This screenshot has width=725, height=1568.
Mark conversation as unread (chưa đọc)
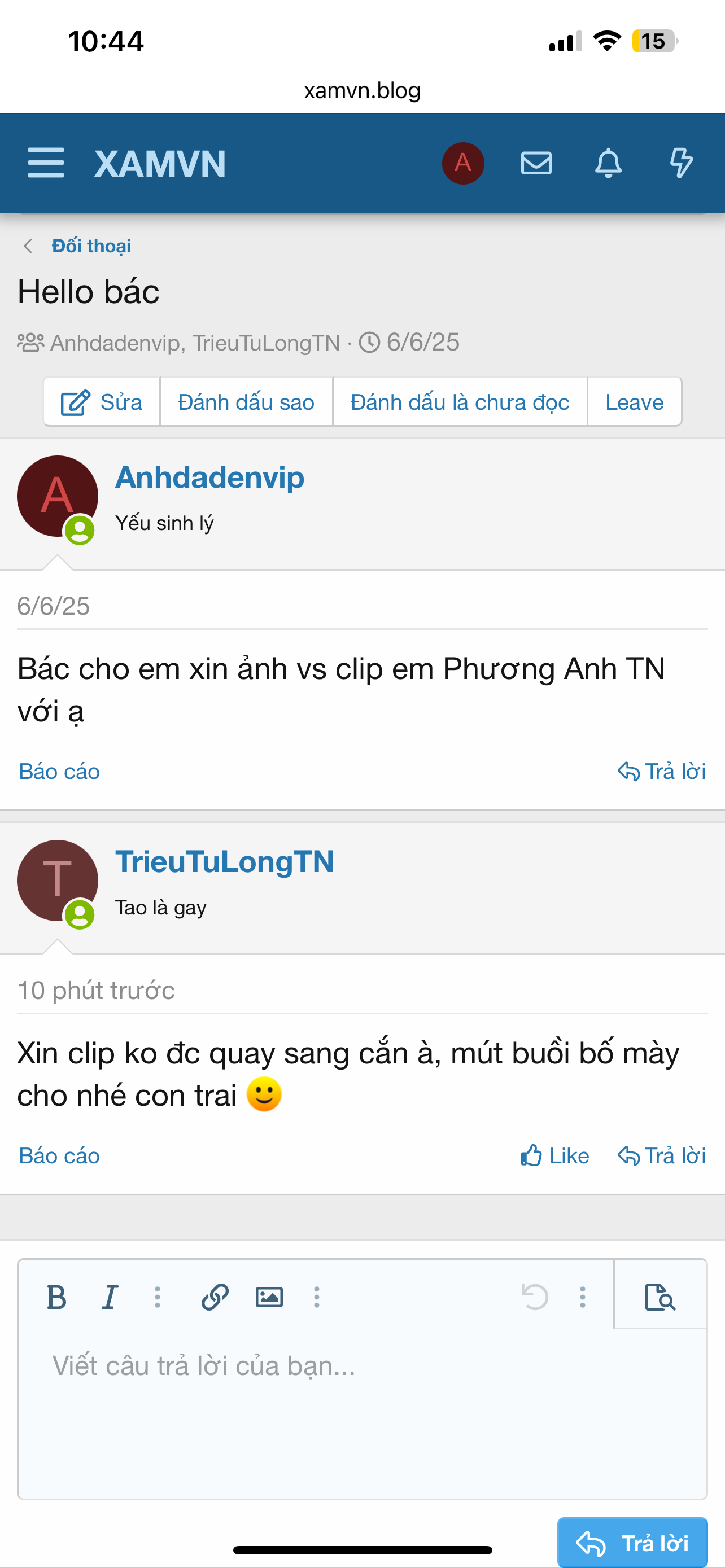(460, 402)
